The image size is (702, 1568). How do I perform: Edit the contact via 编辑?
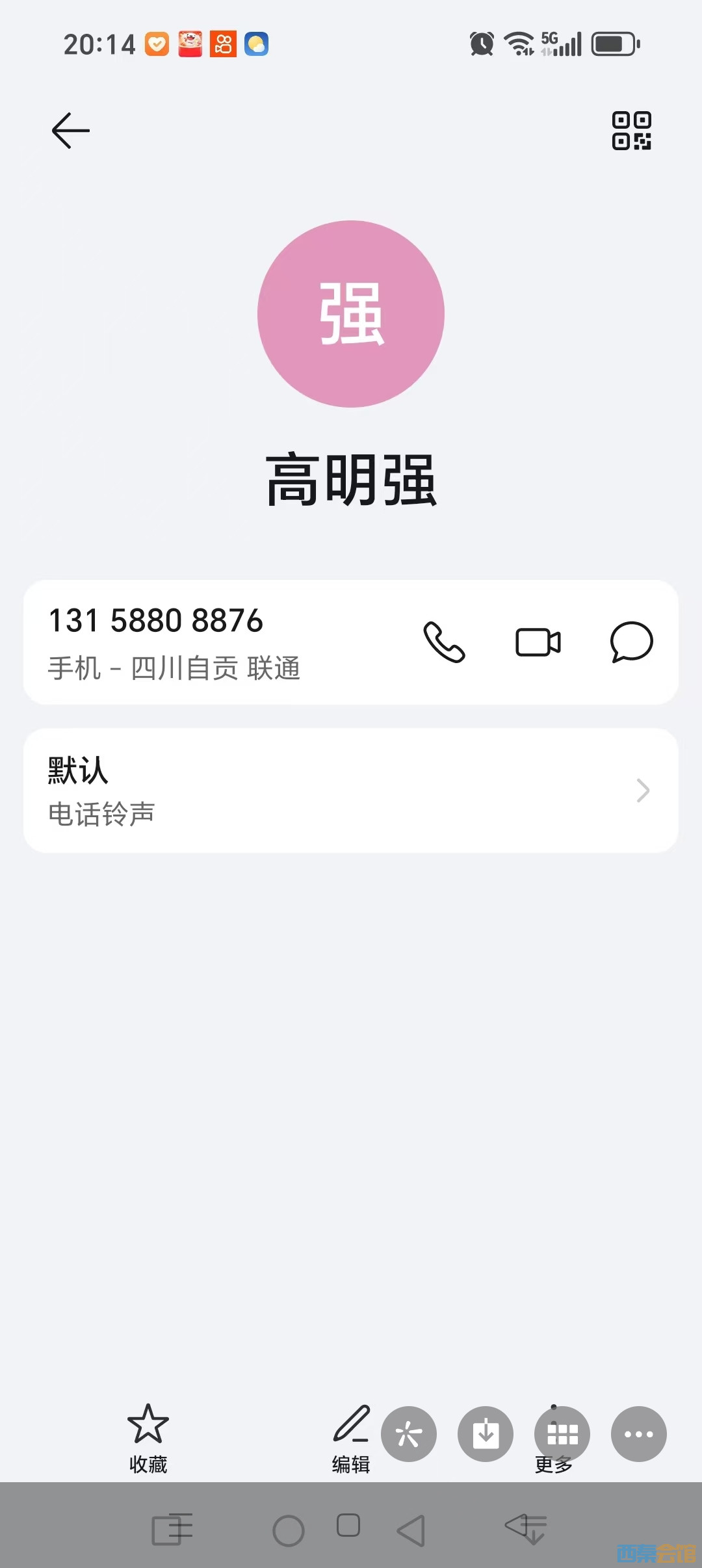351,1438
